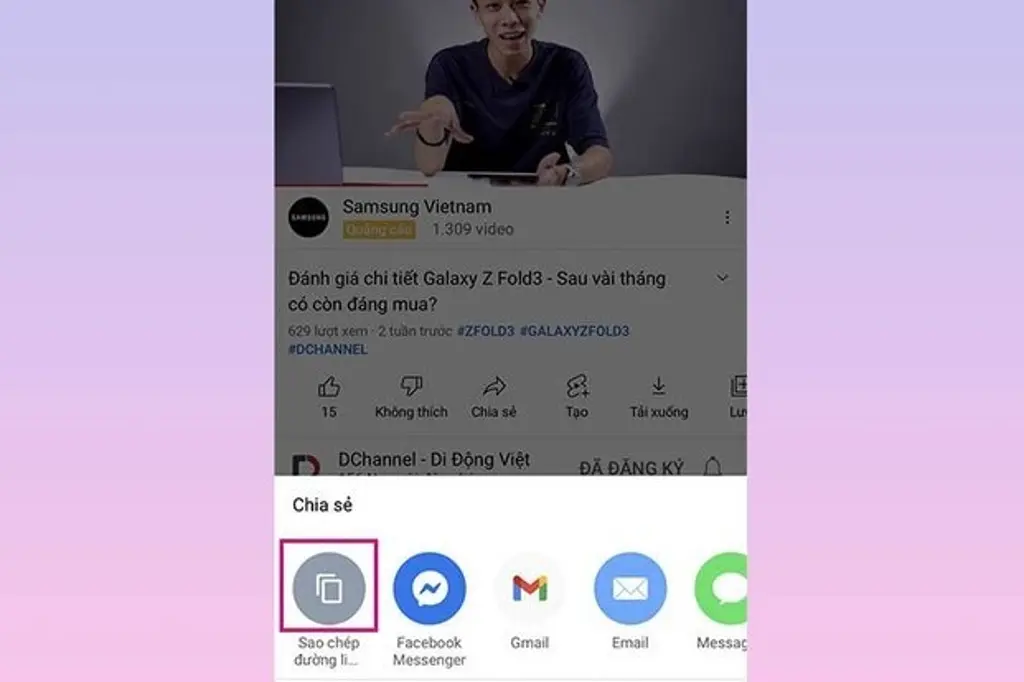Copy the video link via Sao chép đường liên kết
Image resolution: width=1024 pixels, height=682 pixels.
coord(329,588)
